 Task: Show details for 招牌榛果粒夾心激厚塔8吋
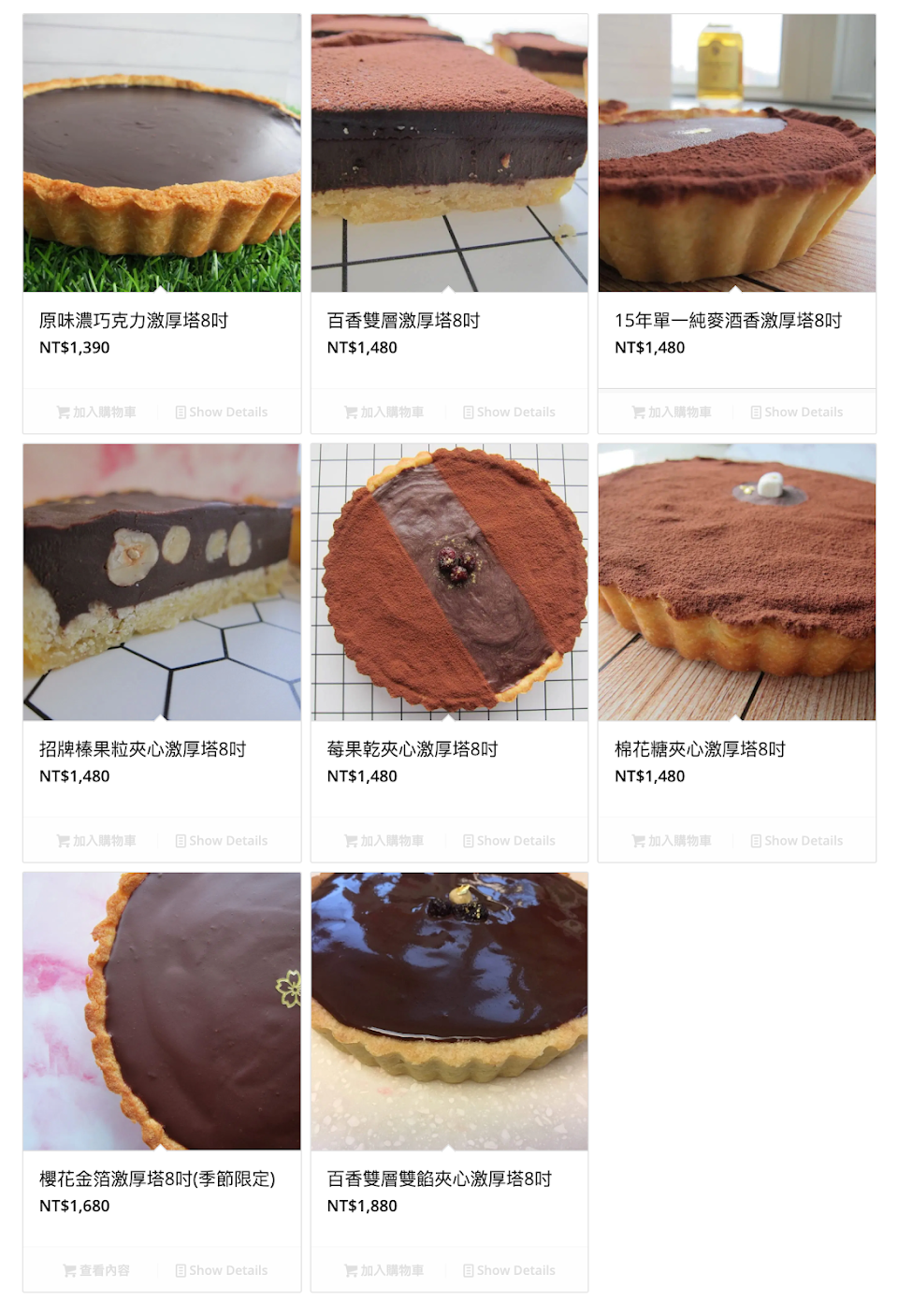pyautogui.click(x=222, y=841)
